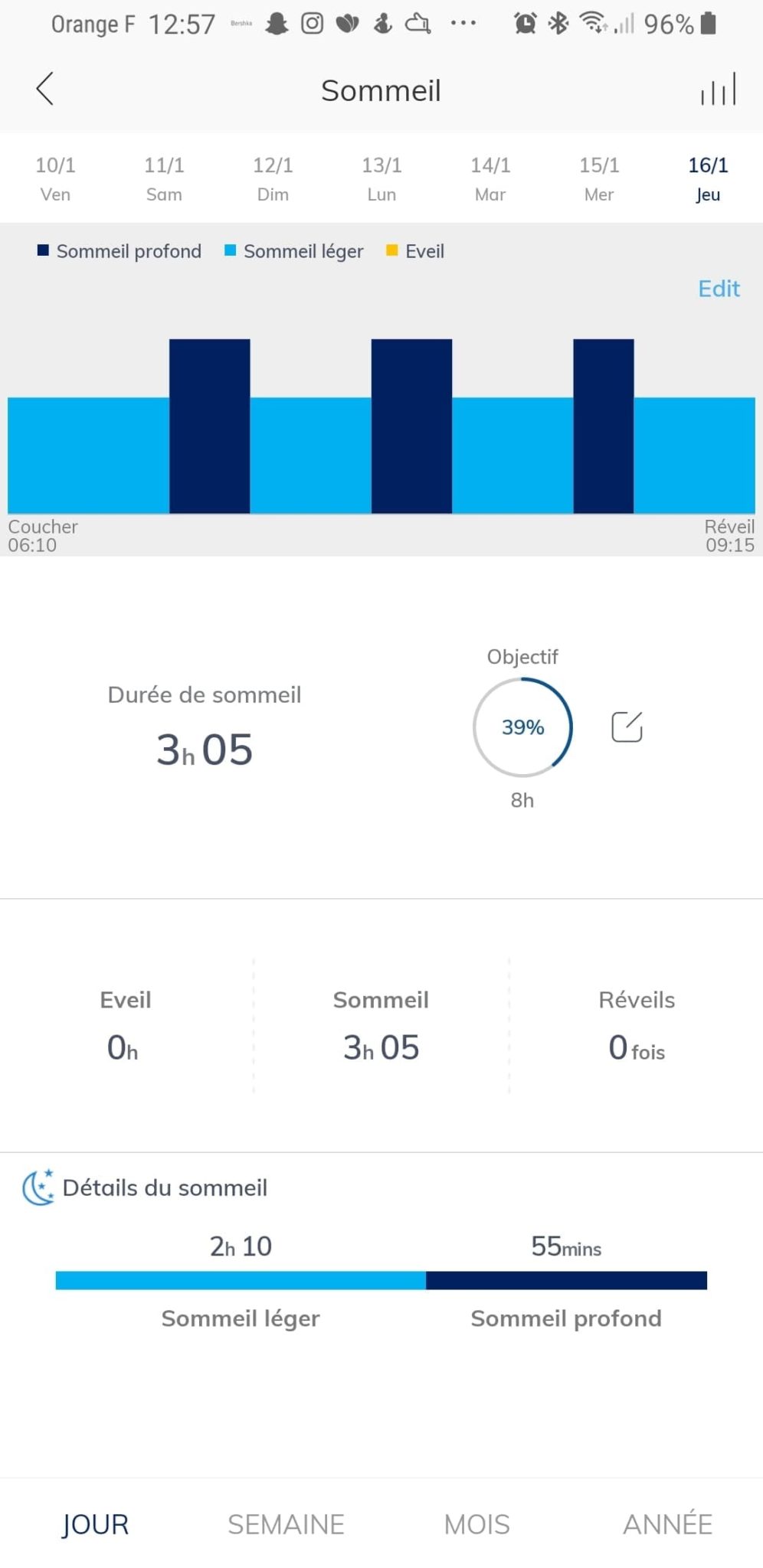Select the date 13/1 Lun
The width and height of the screenshot is (763, 1568).
click(x=381, y=178)
